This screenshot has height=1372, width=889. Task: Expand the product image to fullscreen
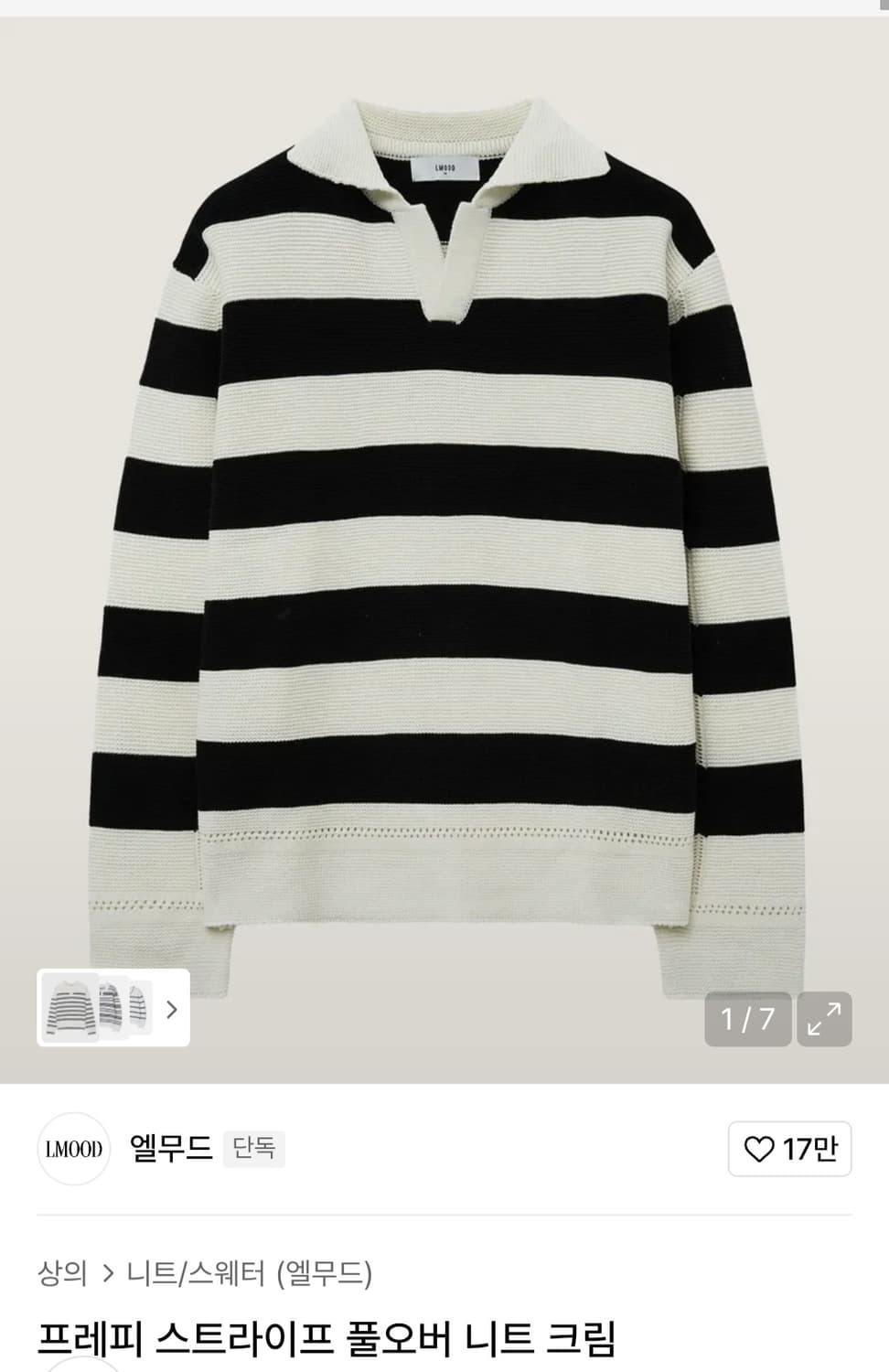[824, 1019]
